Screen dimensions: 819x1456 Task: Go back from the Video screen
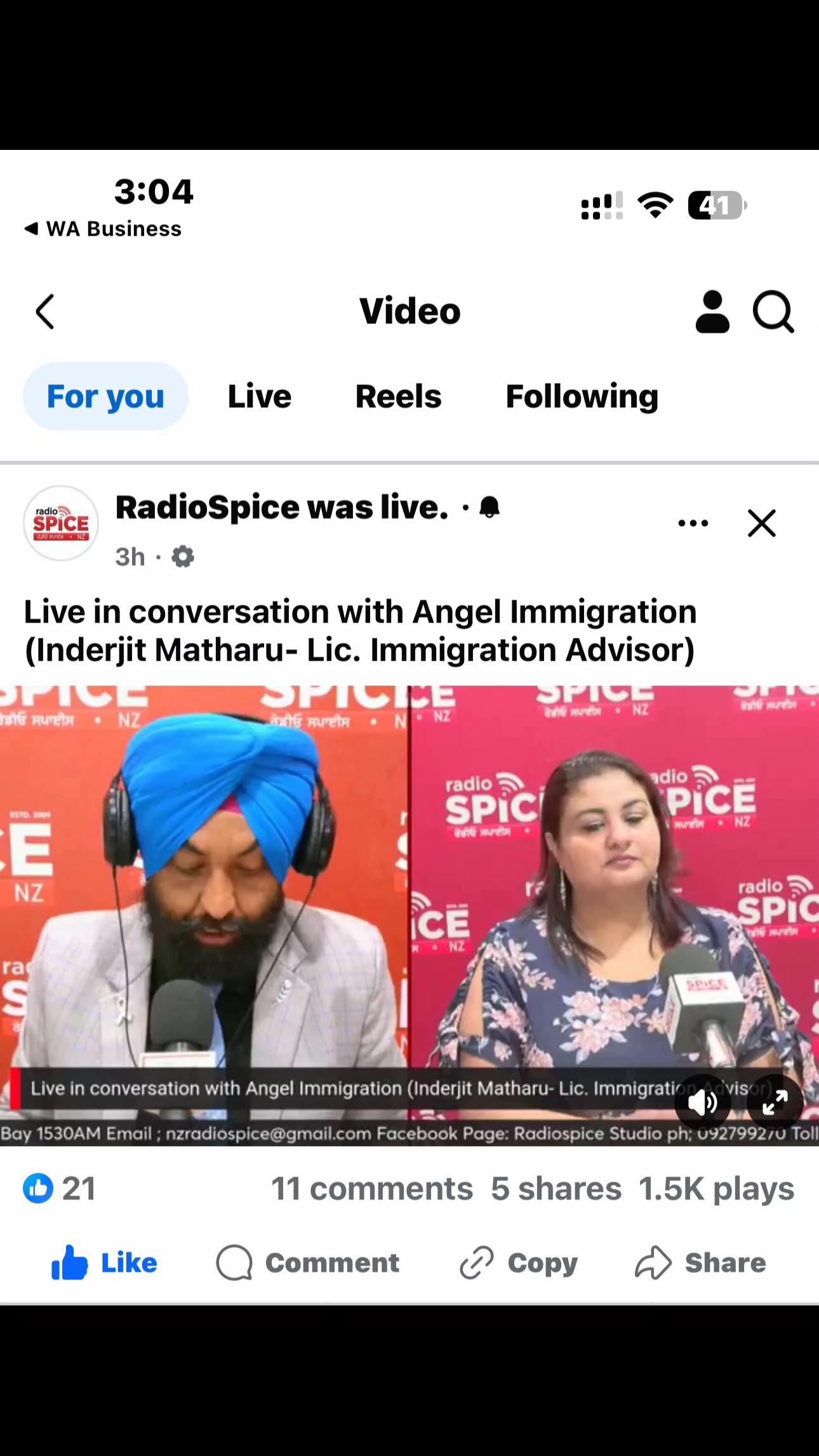point(45,312)
